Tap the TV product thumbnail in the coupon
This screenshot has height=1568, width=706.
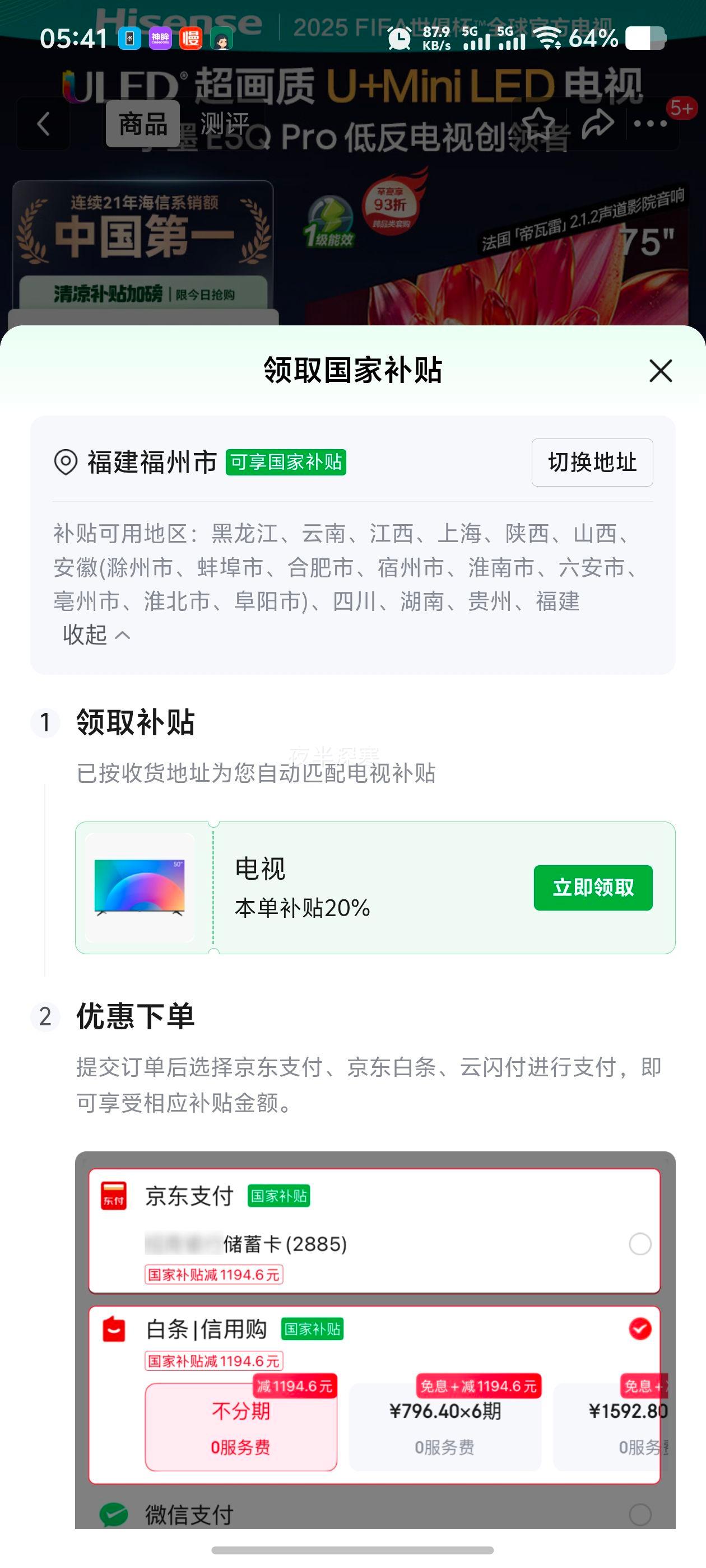point(140,888)
